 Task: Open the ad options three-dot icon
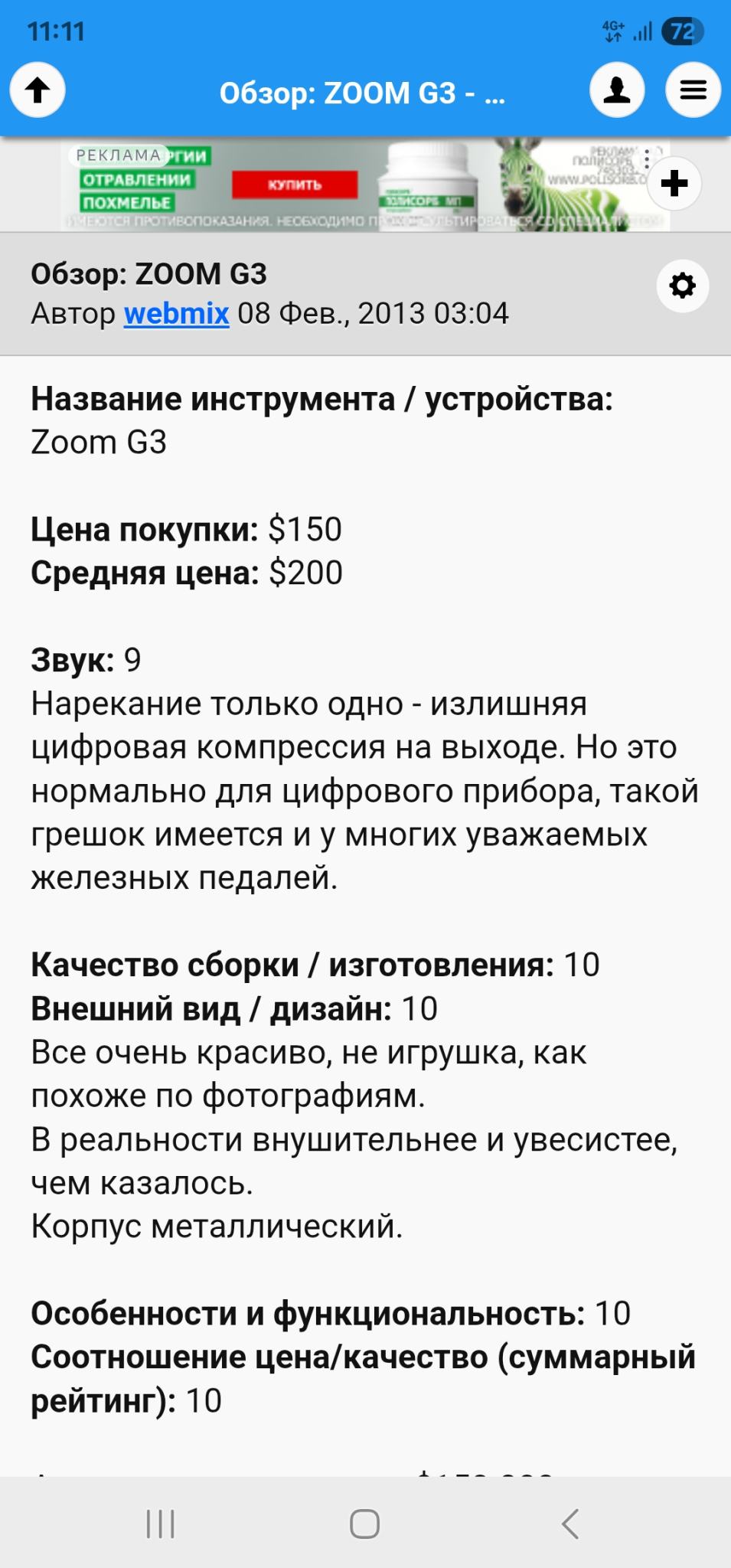pos(647,158)
